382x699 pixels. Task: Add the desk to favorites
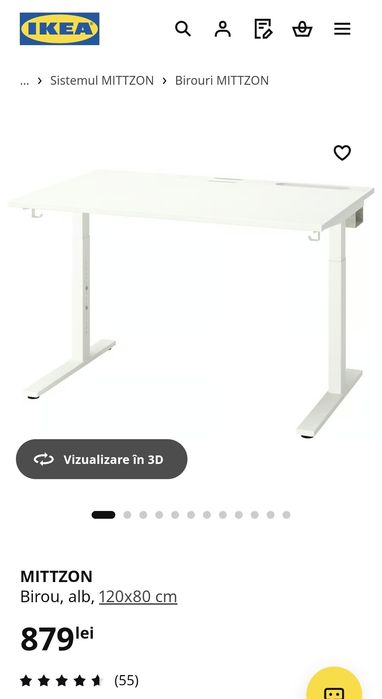pos(342,153)
